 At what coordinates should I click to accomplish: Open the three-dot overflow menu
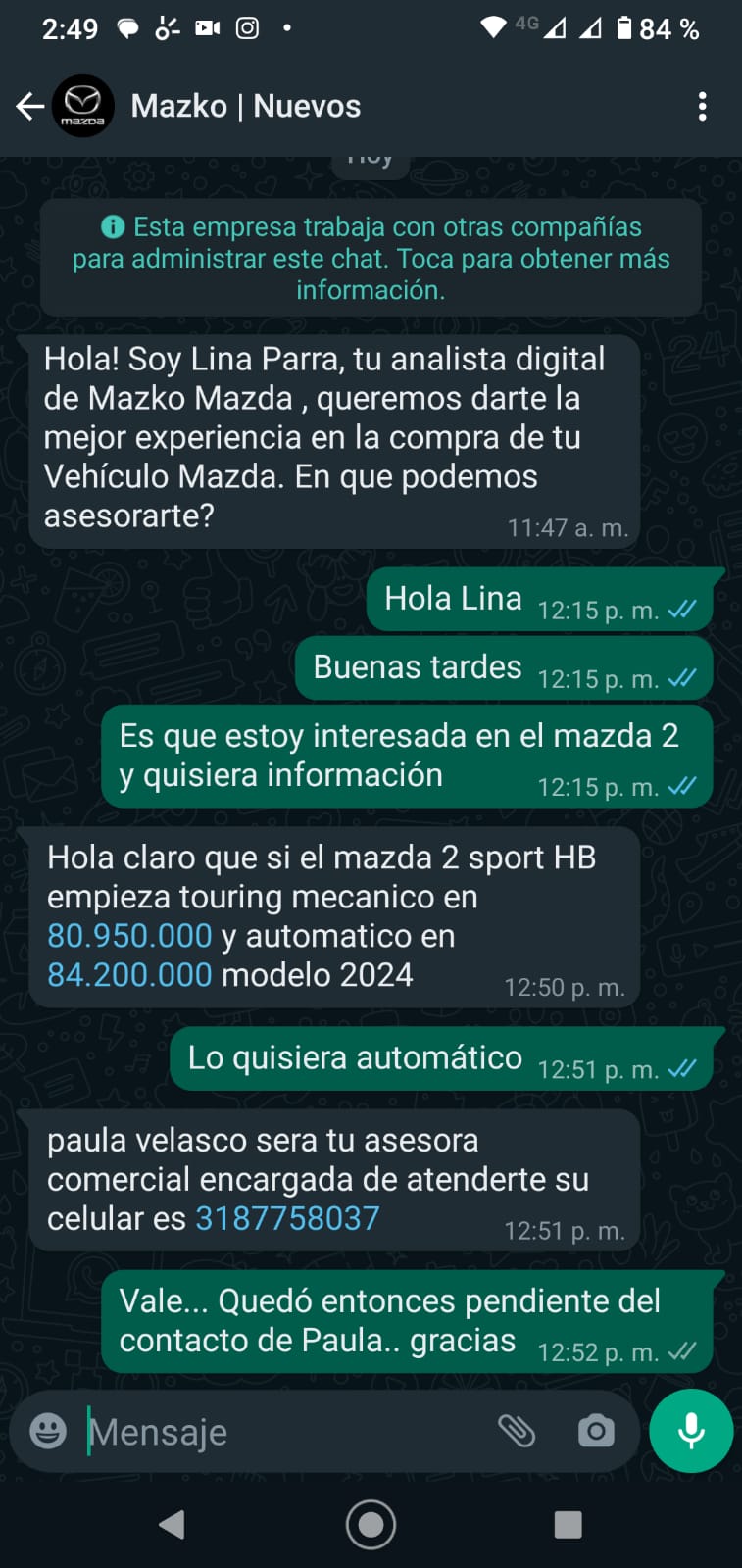702,106
